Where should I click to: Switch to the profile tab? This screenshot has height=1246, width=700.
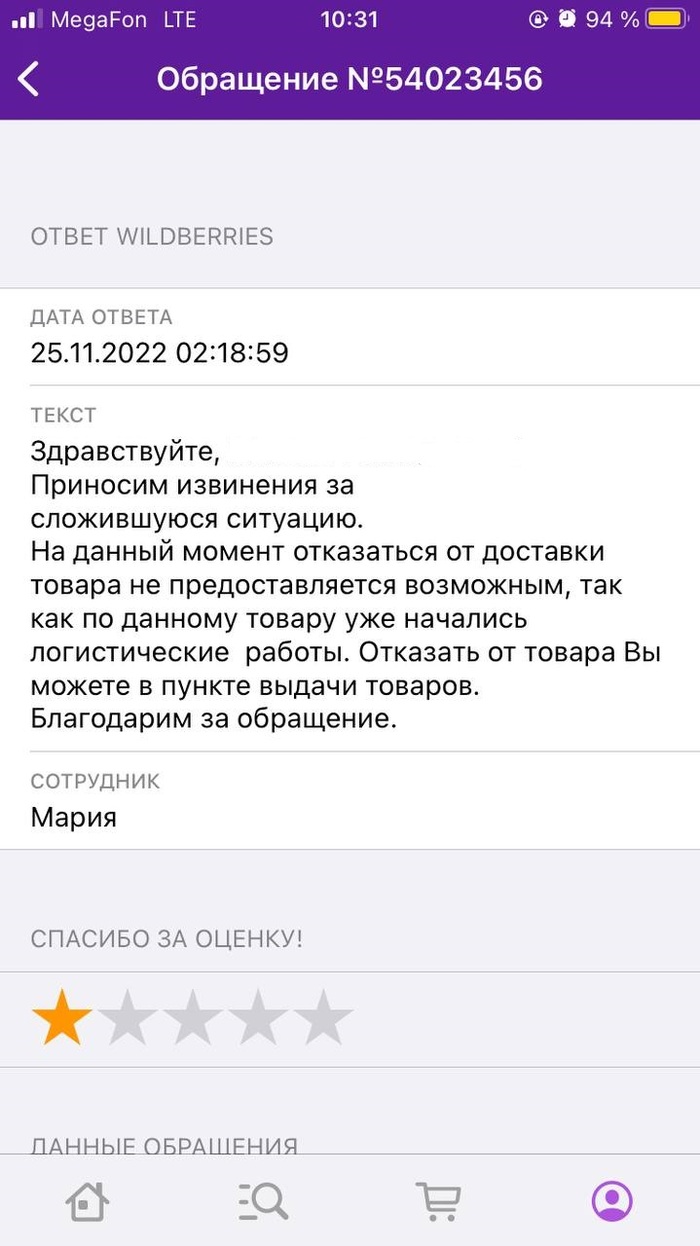click(x=612, y=1200)
